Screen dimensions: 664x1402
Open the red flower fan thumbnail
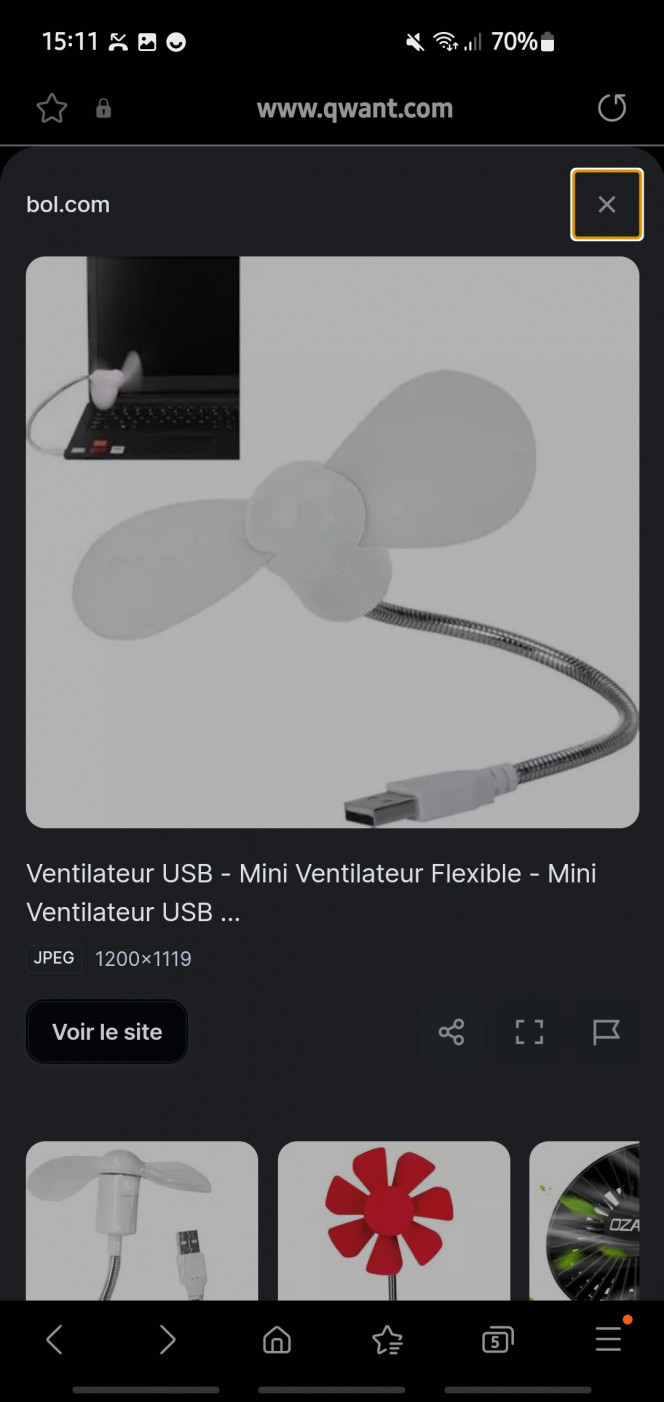[393, 1220]
